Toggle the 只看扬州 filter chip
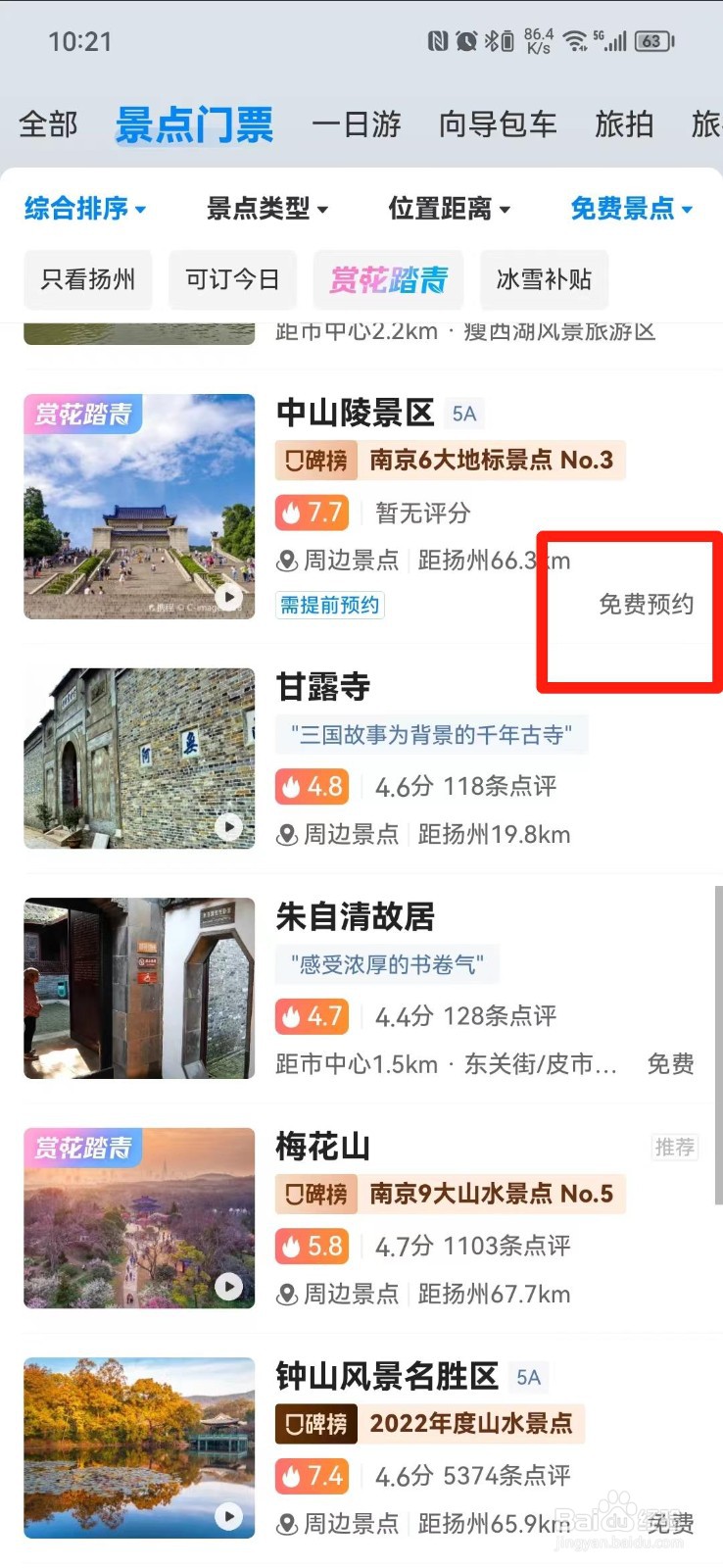The width and height of the screenshot is (723, 1568). (87, 279)
